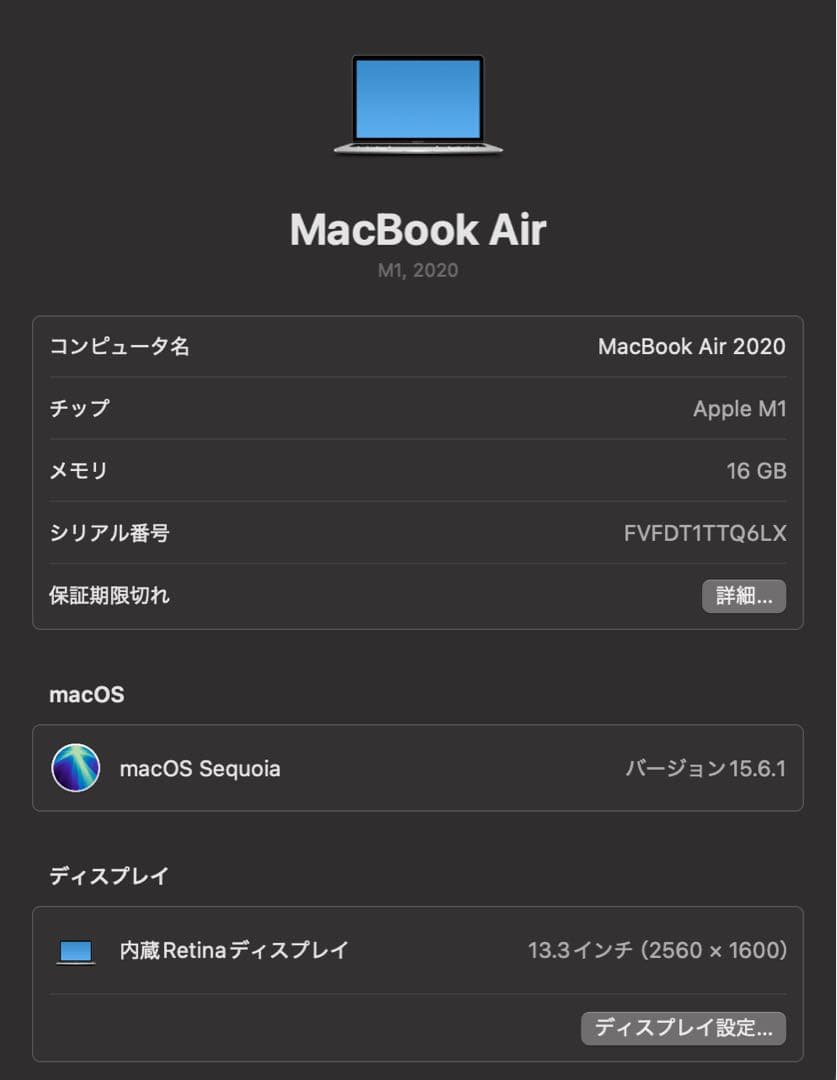
Task: Select the Apple M1 chip entry
Action: tap(740, 408)
